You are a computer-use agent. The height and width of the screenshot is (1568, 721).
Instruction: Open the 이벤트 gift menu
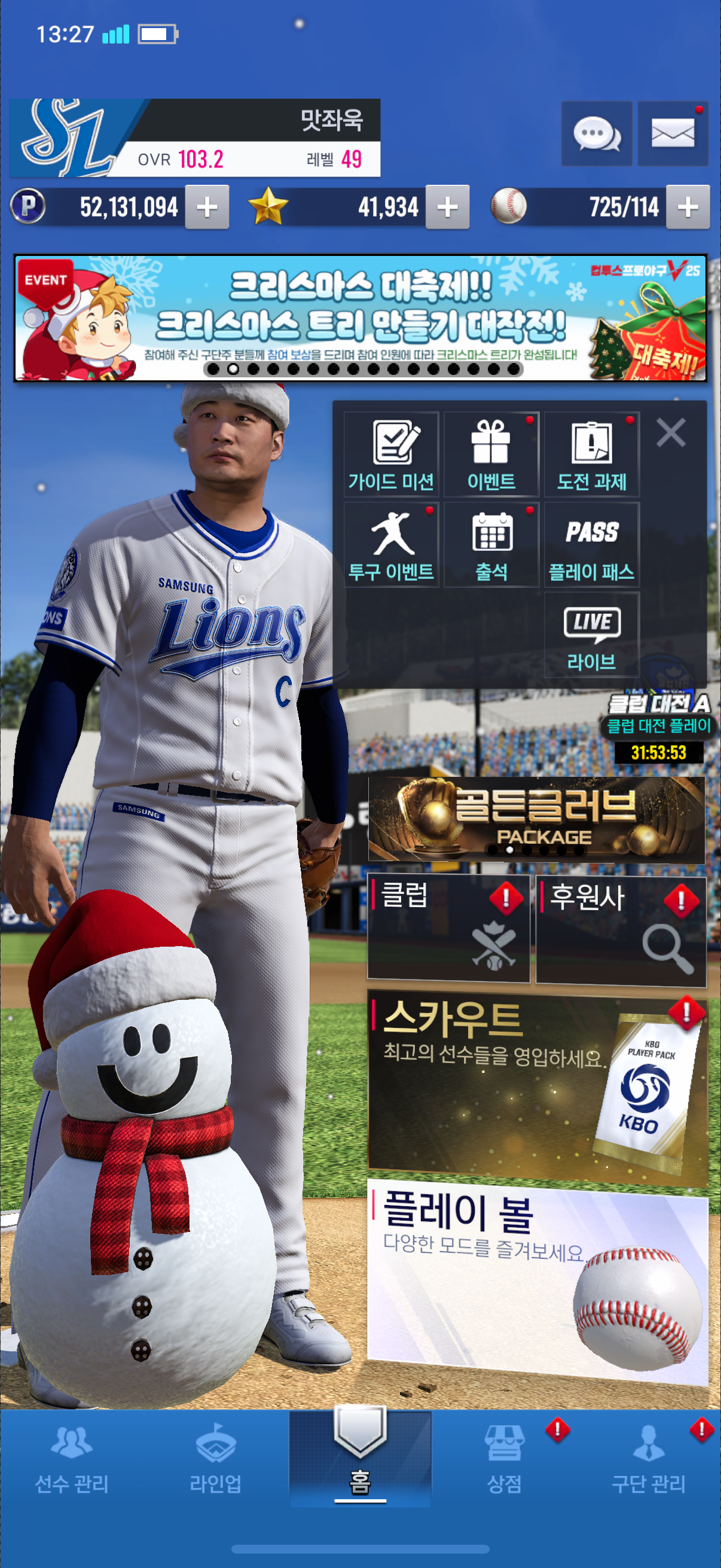[491, 454]
